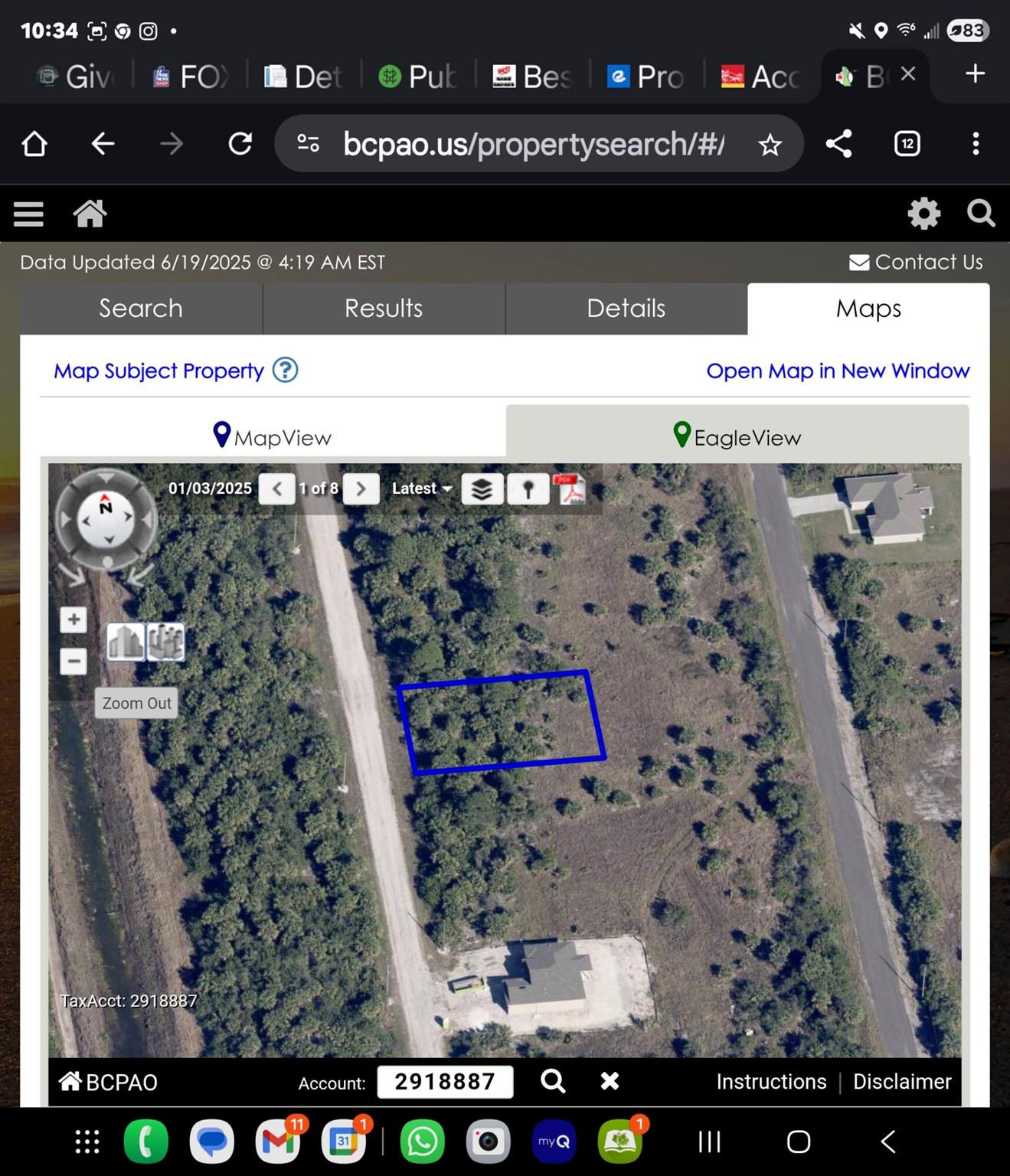The image size is (1010, 1176).
Task: Go to the Search tab
Action: coord(141,309)
